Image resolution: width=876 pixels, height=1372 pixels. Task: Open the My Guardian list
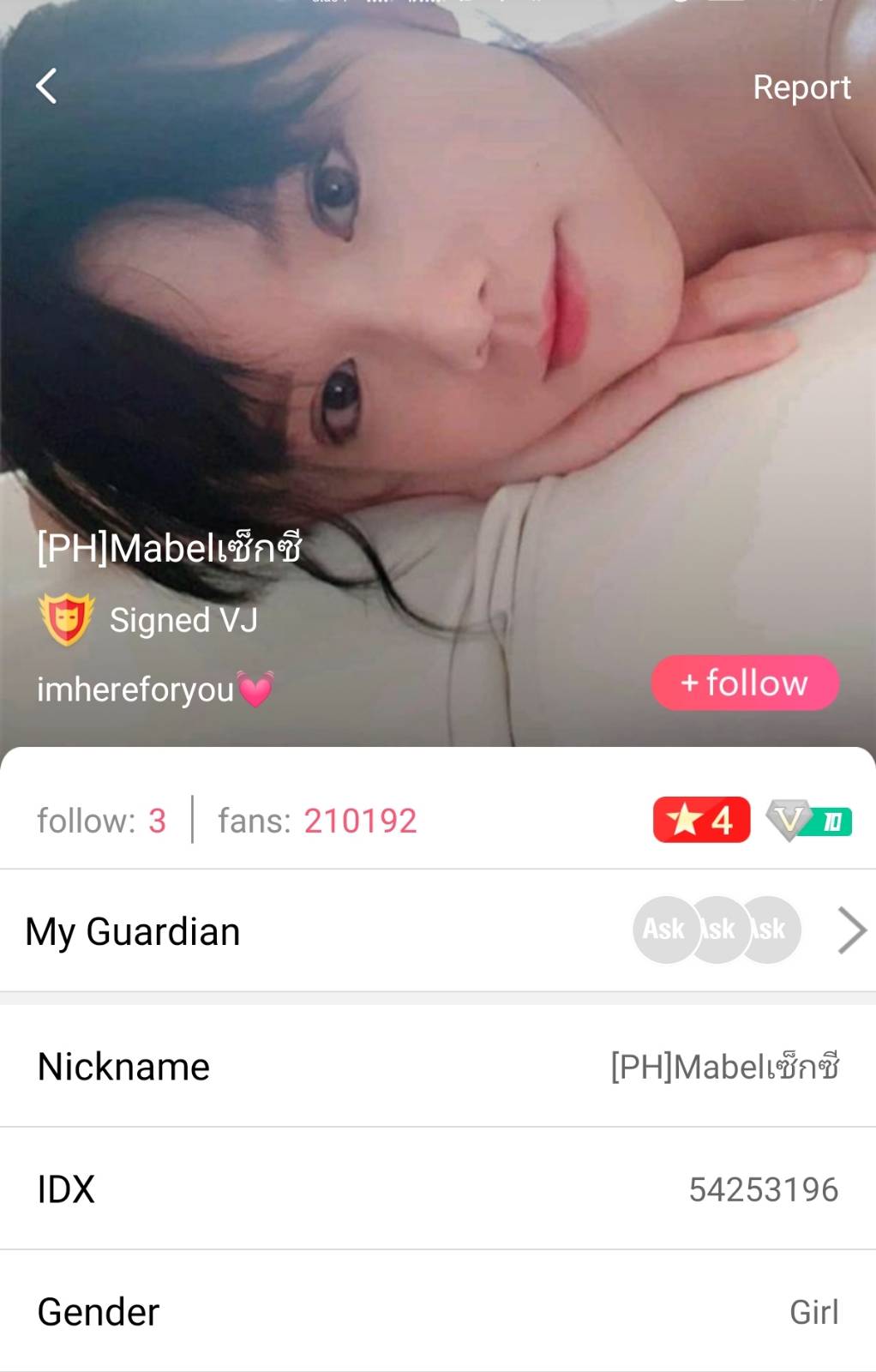(x=437, y=931)
